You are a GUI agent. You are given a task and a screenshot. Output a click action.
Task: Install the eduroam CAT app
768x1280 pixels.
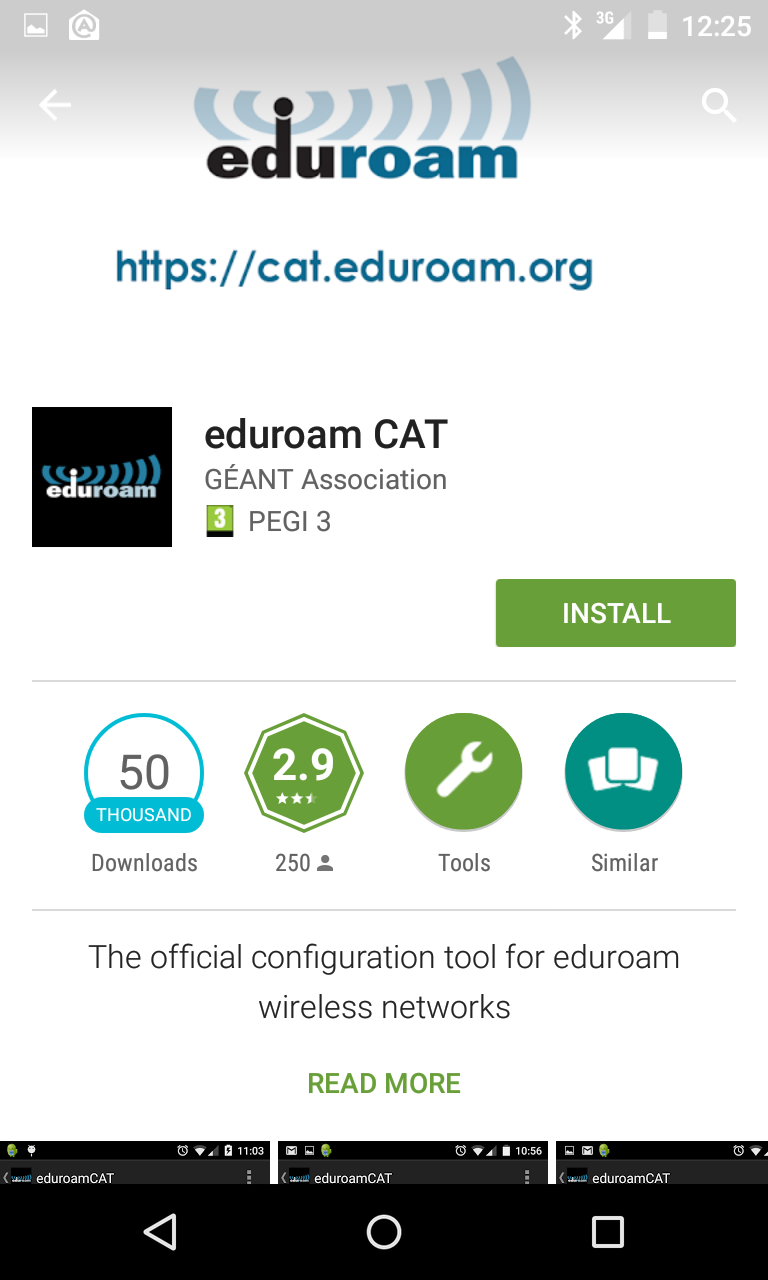click(616, 613)
